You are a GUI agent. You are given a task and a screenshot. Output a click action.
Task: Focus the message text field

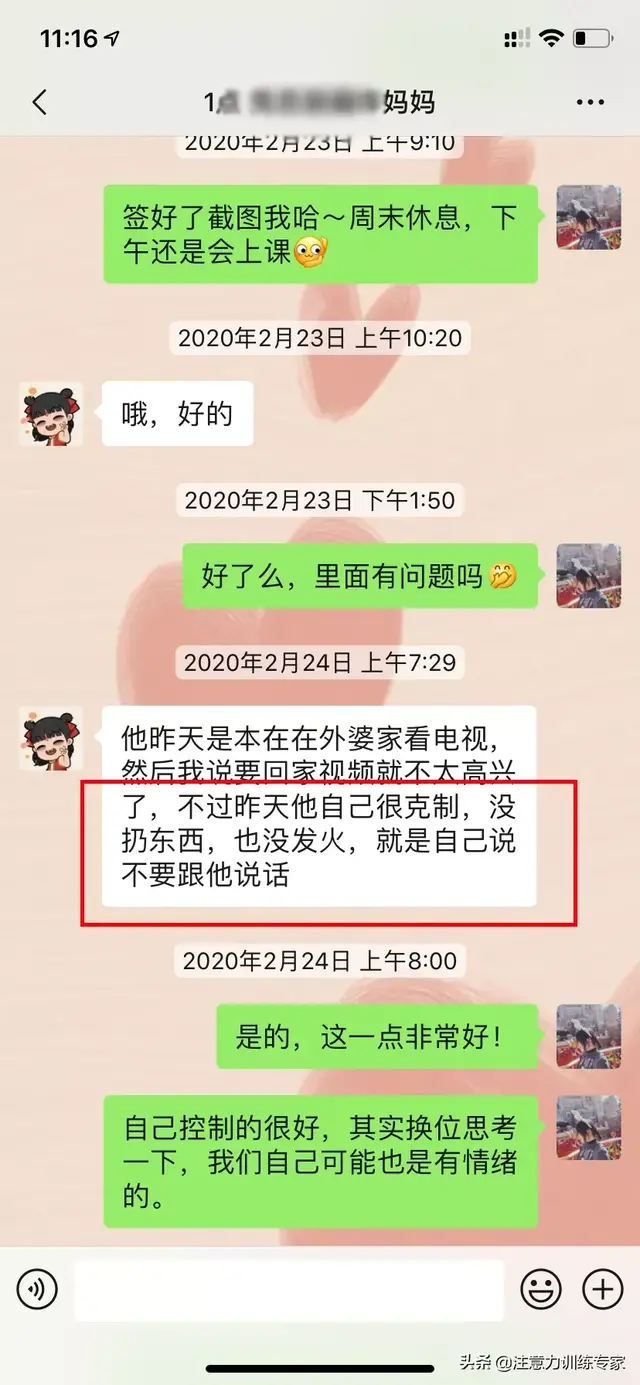click(289, 1290)
